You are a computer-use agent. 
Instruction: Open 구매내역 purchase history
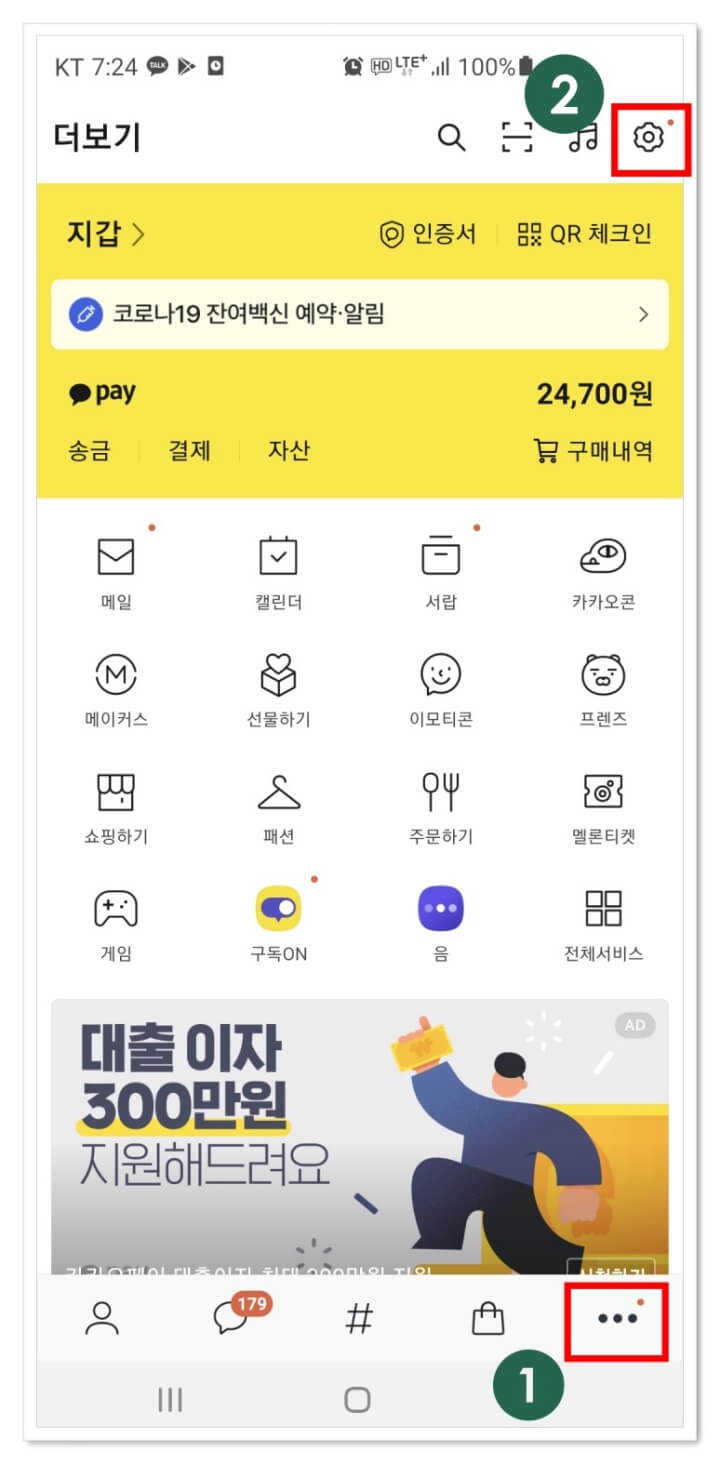point(596,451)
